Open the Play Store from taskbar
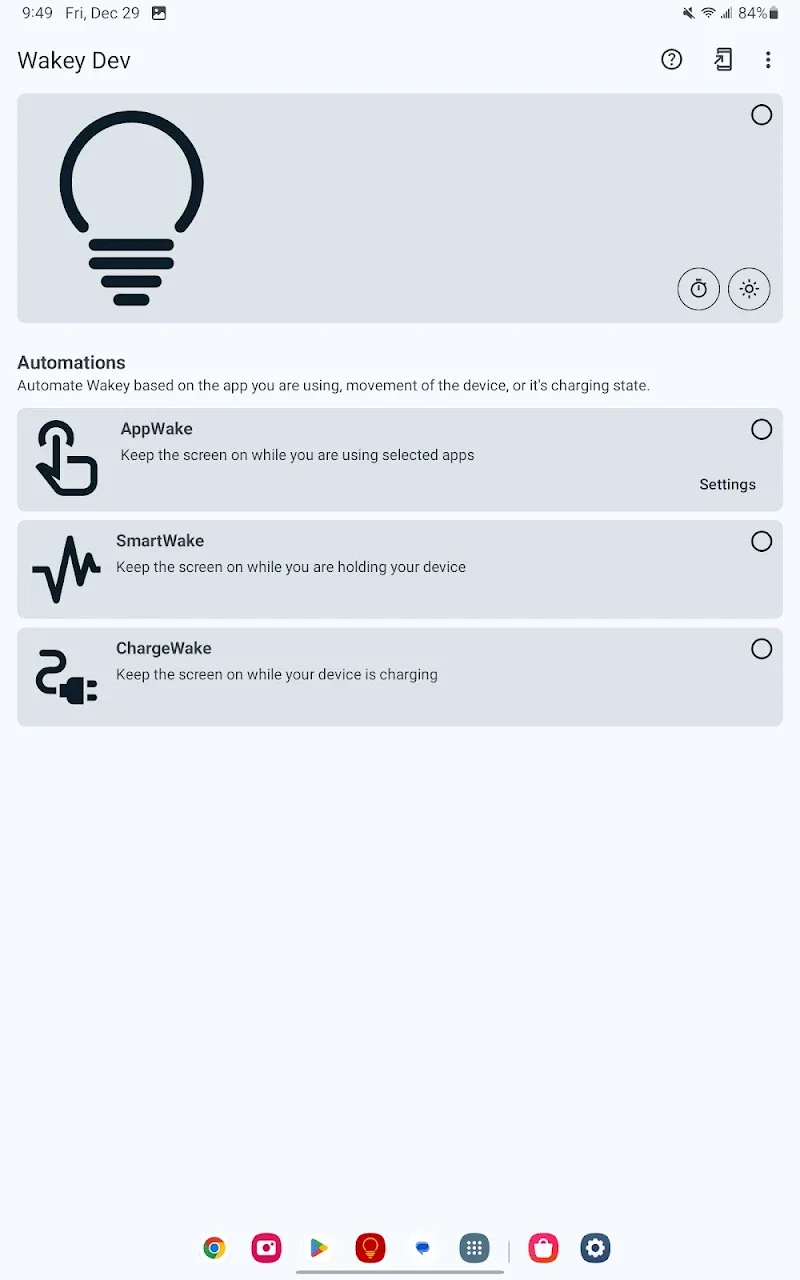 [x=318, y=1247]
